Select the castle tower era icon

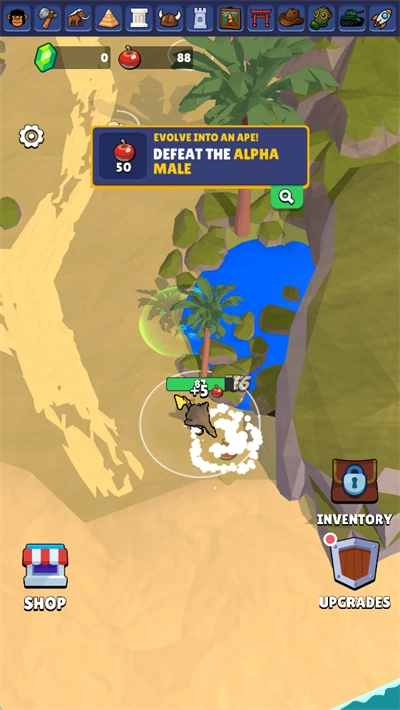[200, 18]
